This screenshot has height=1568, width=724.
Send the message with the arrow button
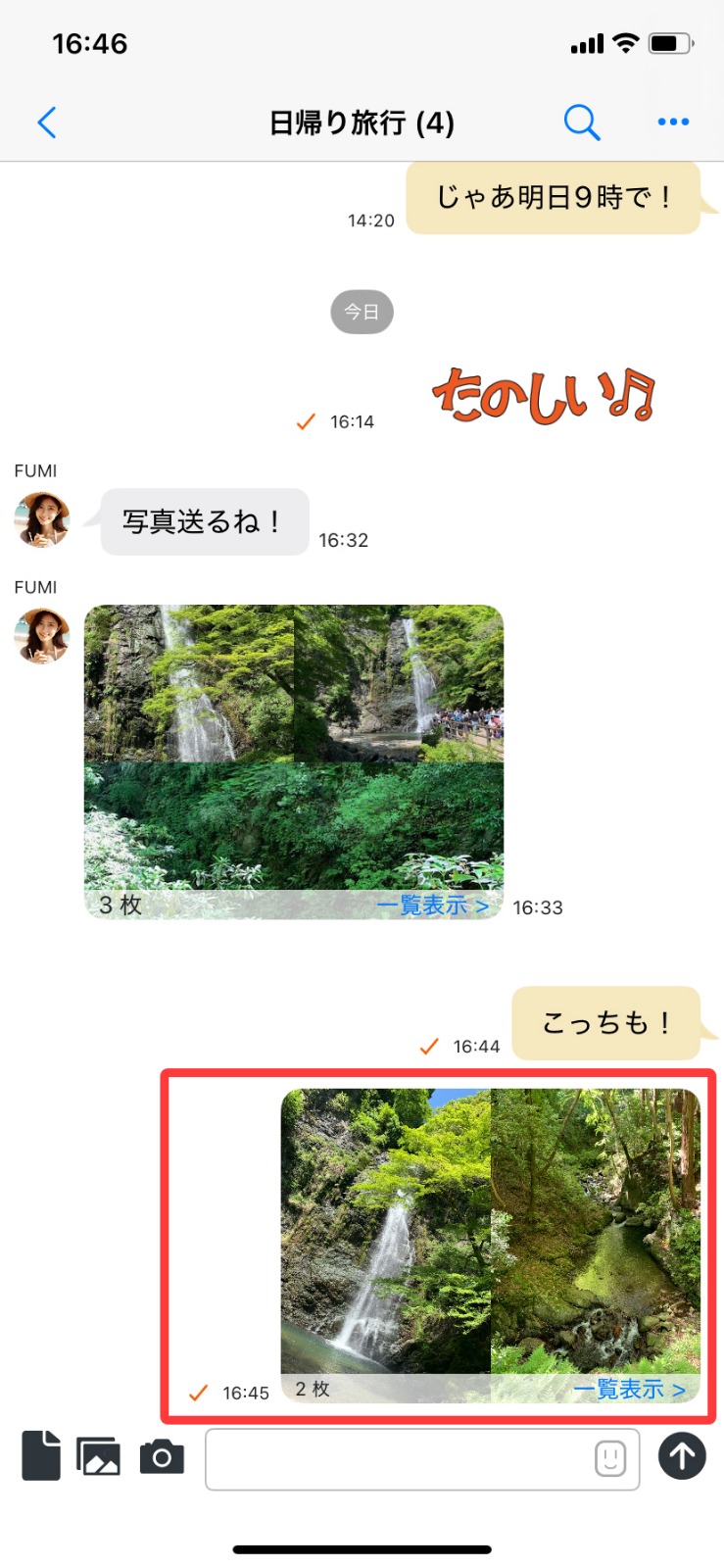[x=682, y=1455]
